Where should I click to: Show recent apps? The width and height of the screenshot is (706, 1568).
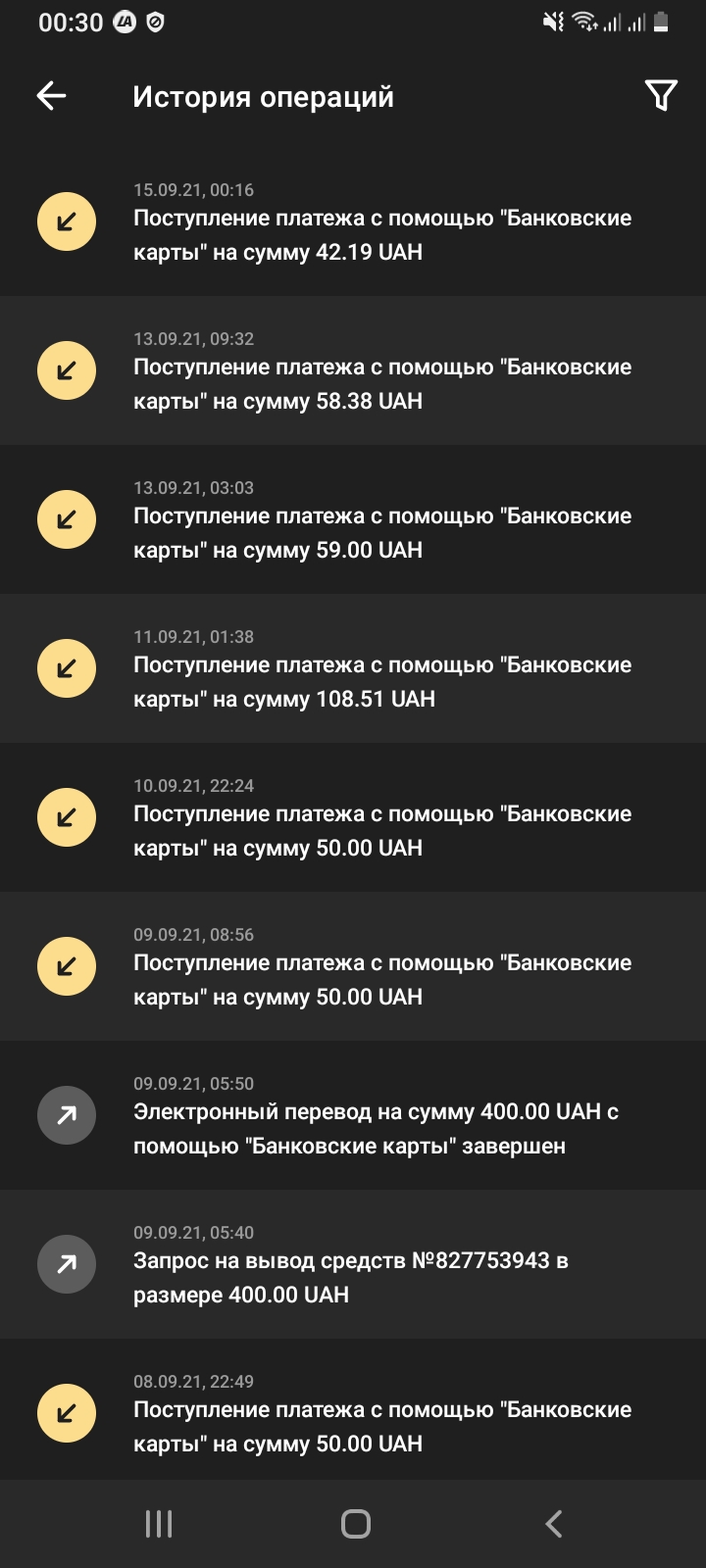click(159, 1524)
